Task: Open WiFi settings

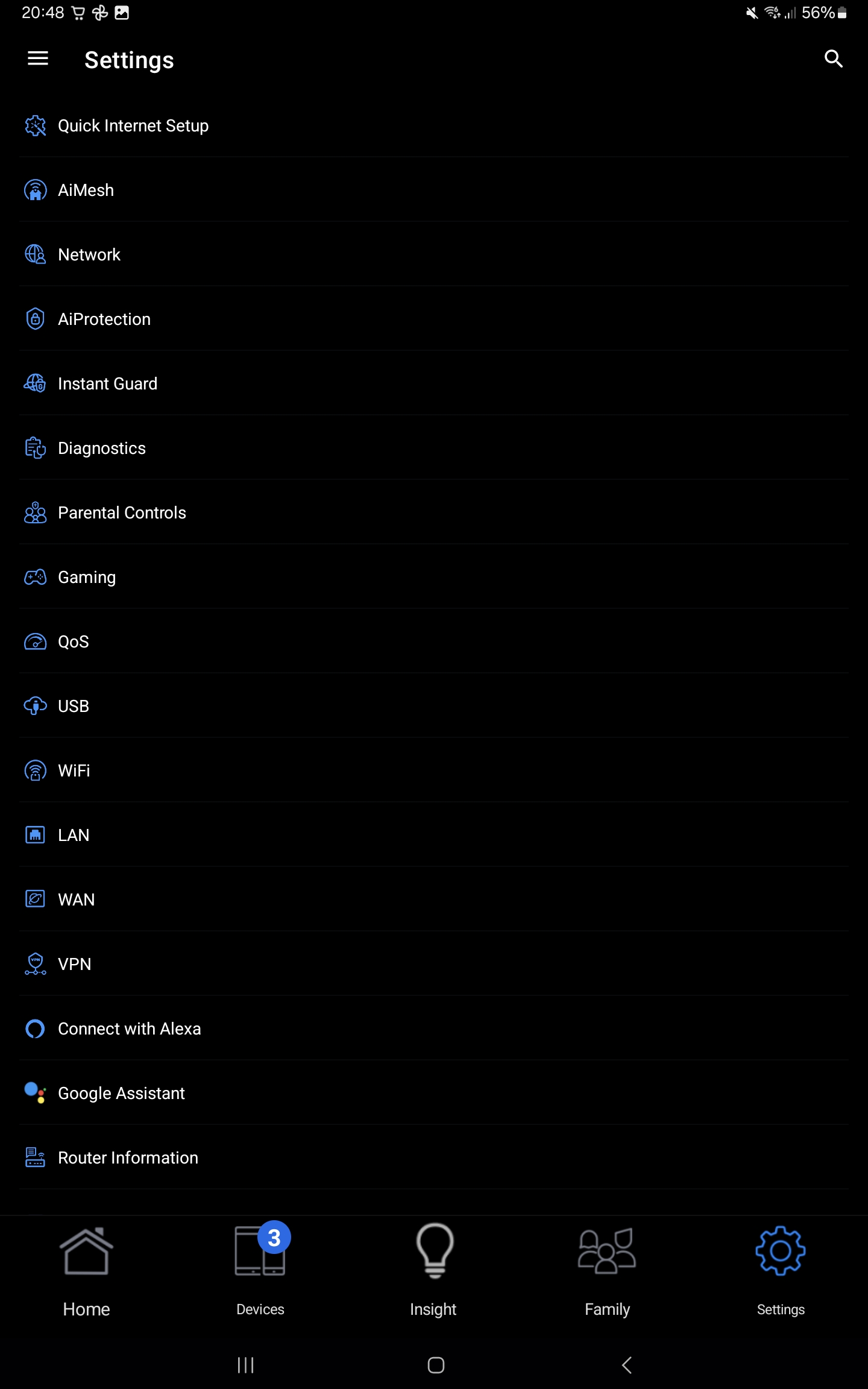Action: point(74,770)
